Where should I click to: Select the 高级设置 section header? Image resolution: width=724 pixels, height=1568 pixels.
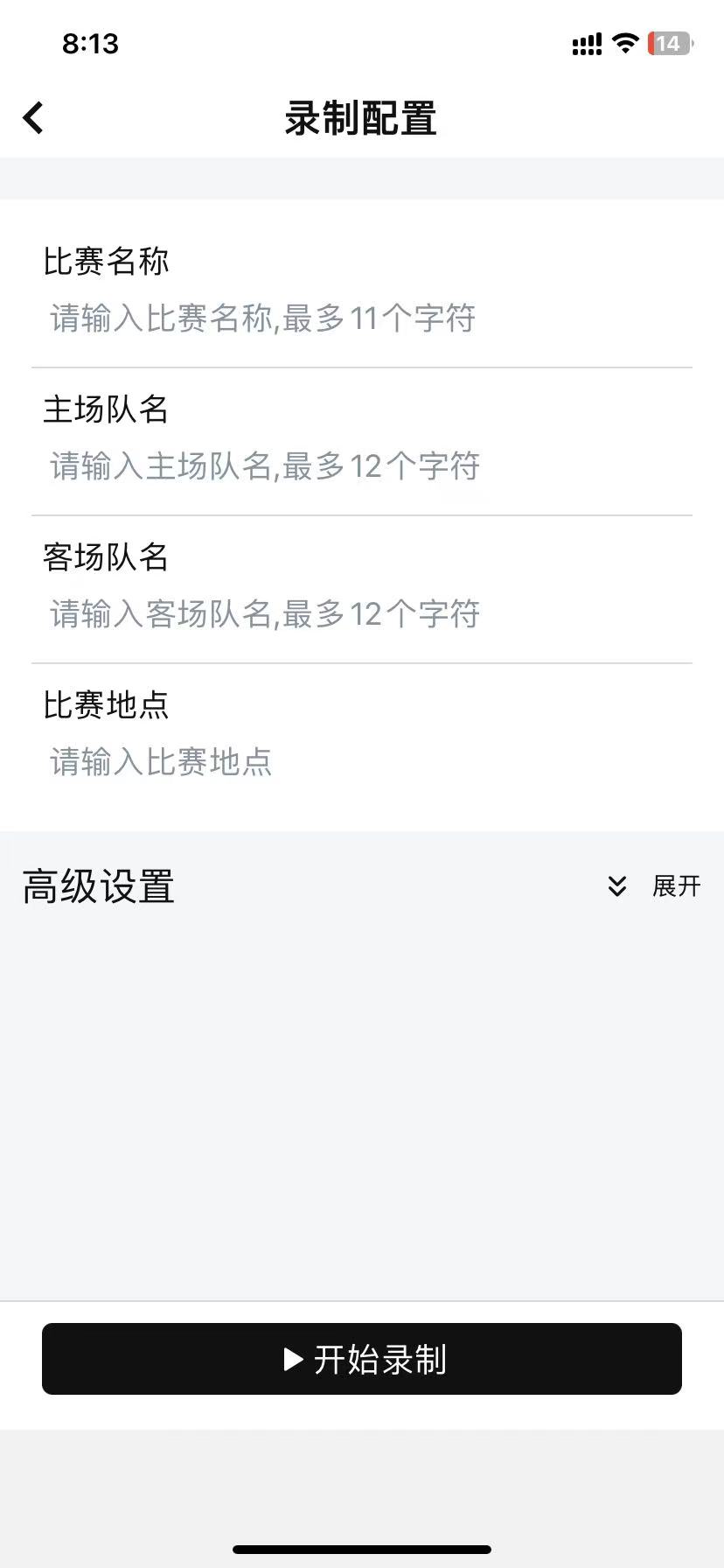pyautogui.click(x=98, y=887)
